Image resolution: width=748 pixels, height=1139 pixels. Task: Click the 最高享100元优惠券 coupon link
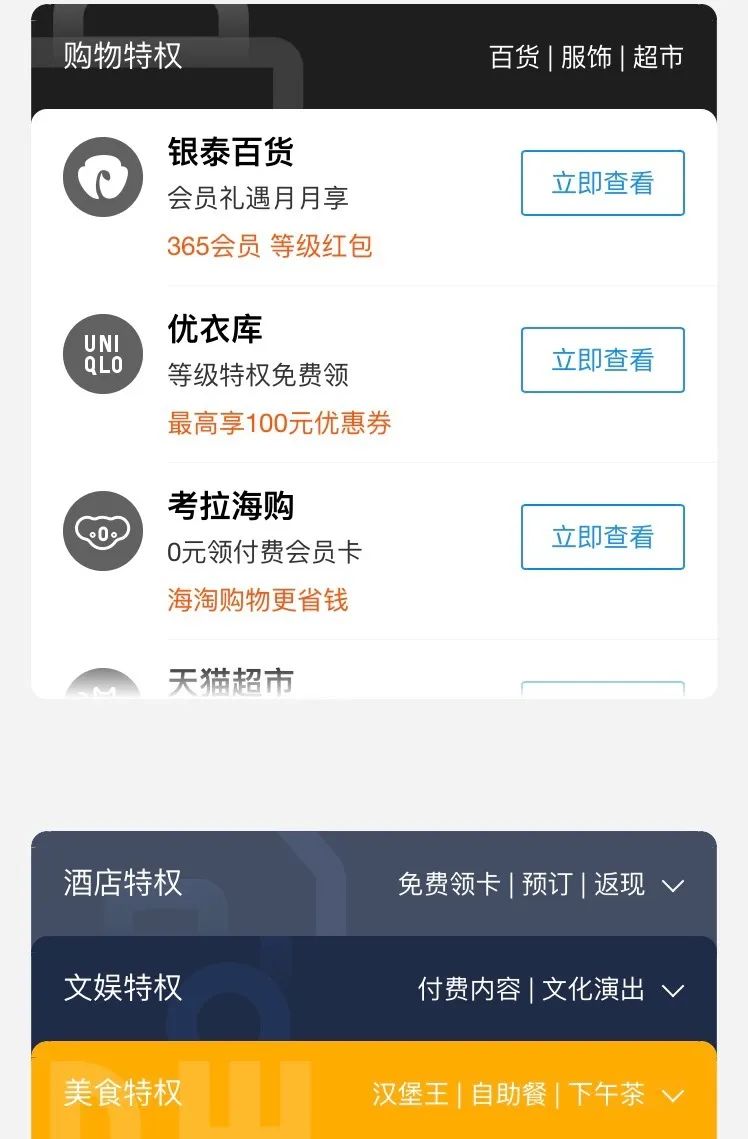point(279,424)
